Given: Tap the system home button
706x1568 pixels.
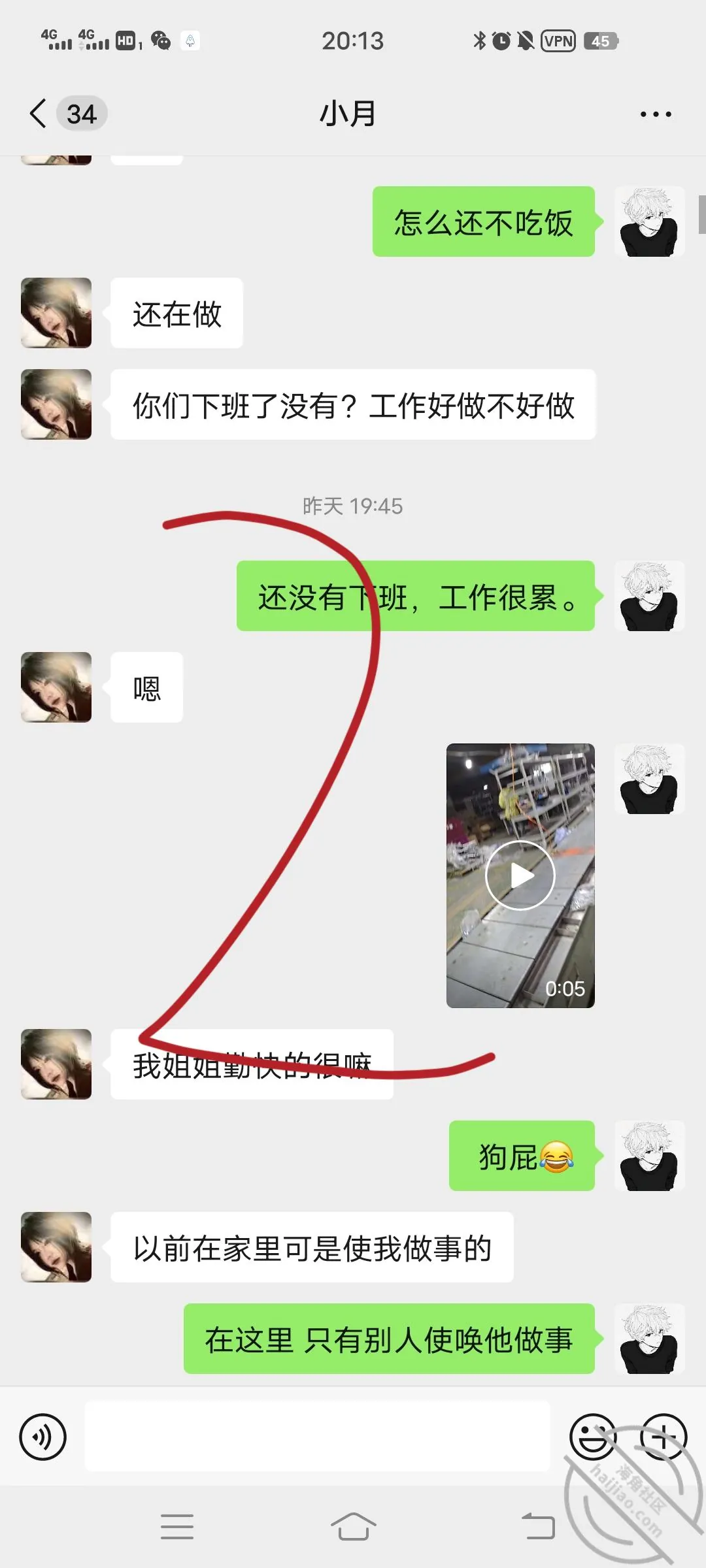Looking at the screenshot, I should 353,1527.
